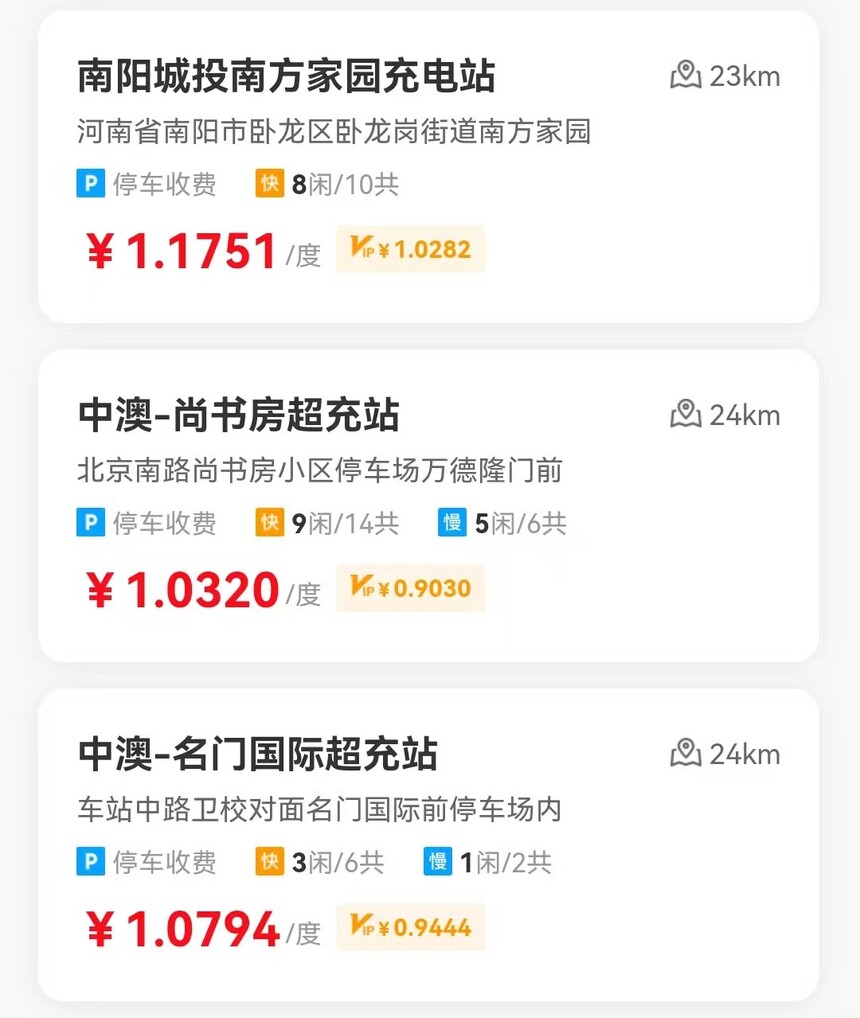Tap the 23km distance map icon
860x1018 pixels.
pyautogui.click(x=686, y=75)
